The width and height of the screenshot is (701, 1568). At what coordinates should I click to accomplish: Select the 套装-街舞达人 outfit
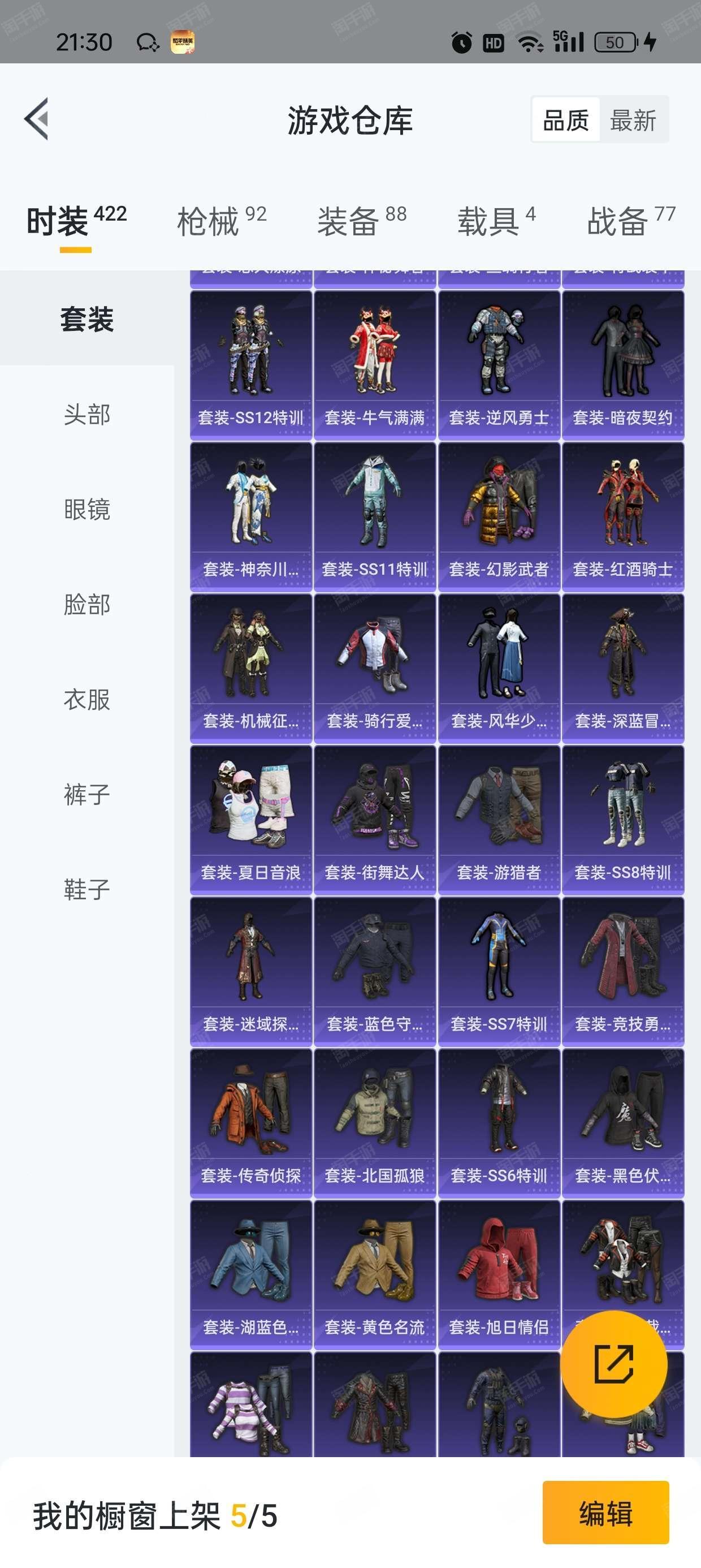coord(375,820)
